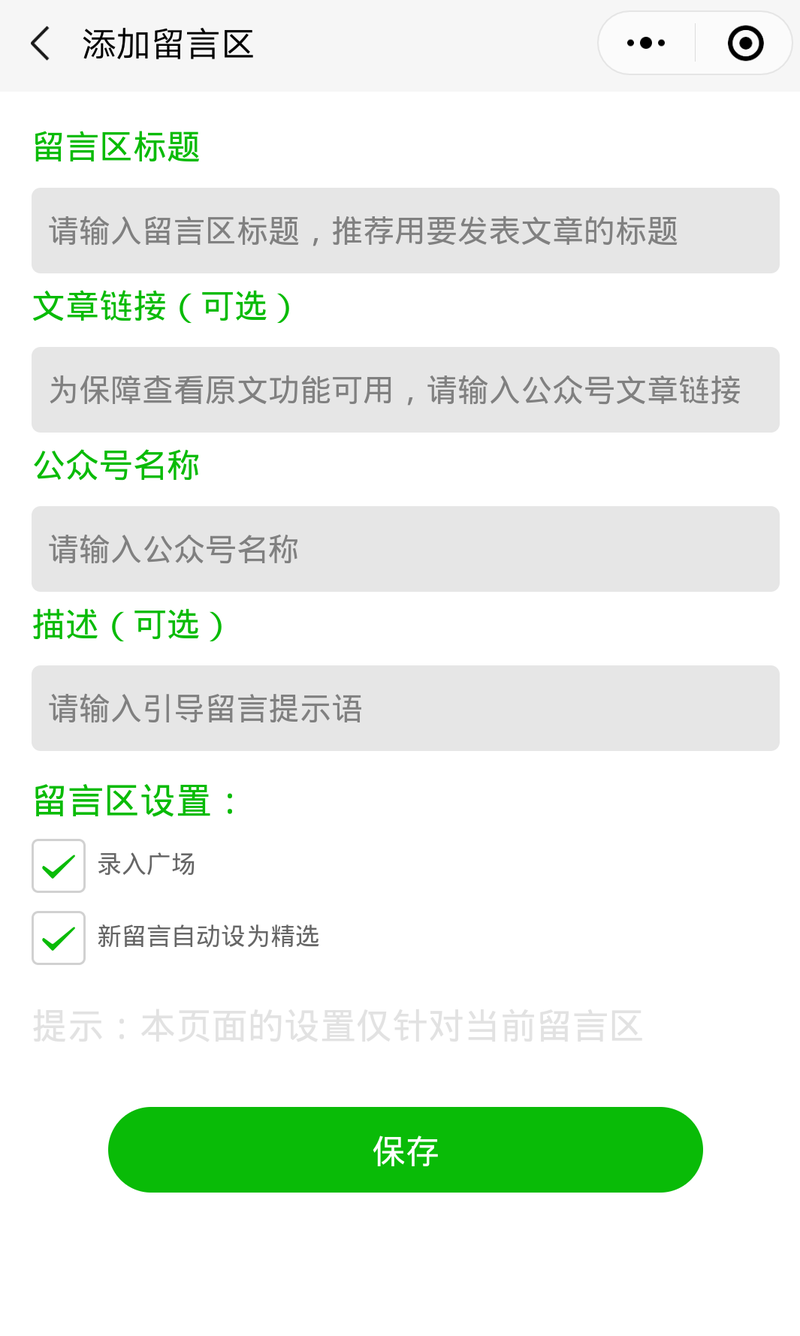
Task: Uncheck the 录入广场 checkbox
Action: pyautogui.click(x=58, y=866)
